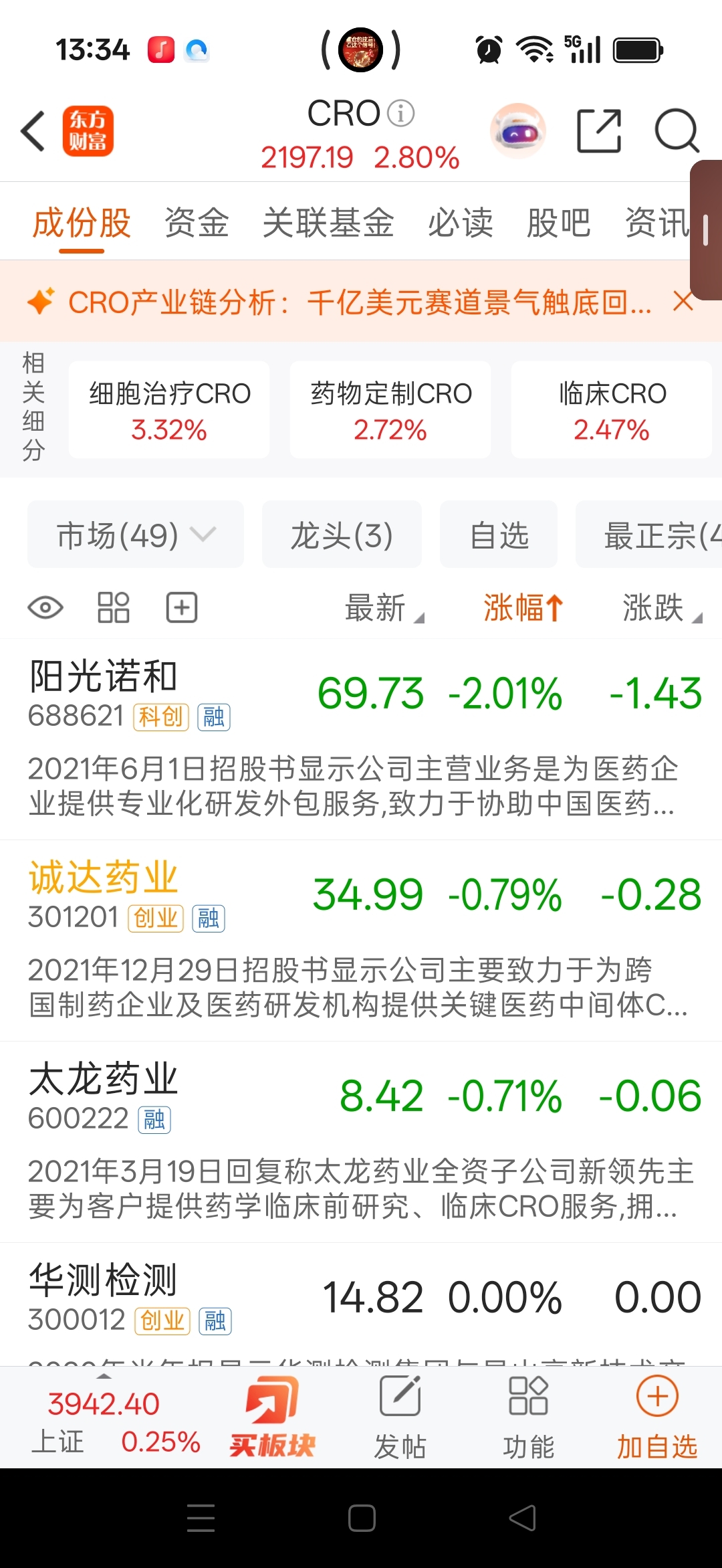Image resolution: width=722 pixels, height=1568 pixels.
Task: Open the search magnifier icon
Action: 677,131
